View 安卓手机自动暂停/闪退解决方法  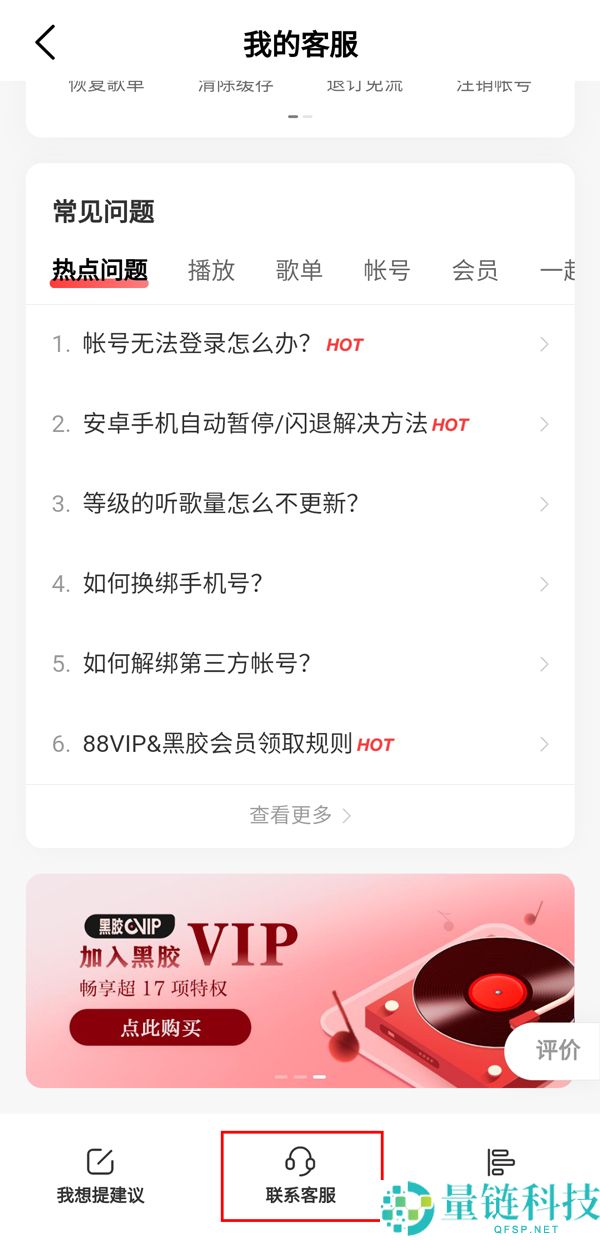point(300,424)
